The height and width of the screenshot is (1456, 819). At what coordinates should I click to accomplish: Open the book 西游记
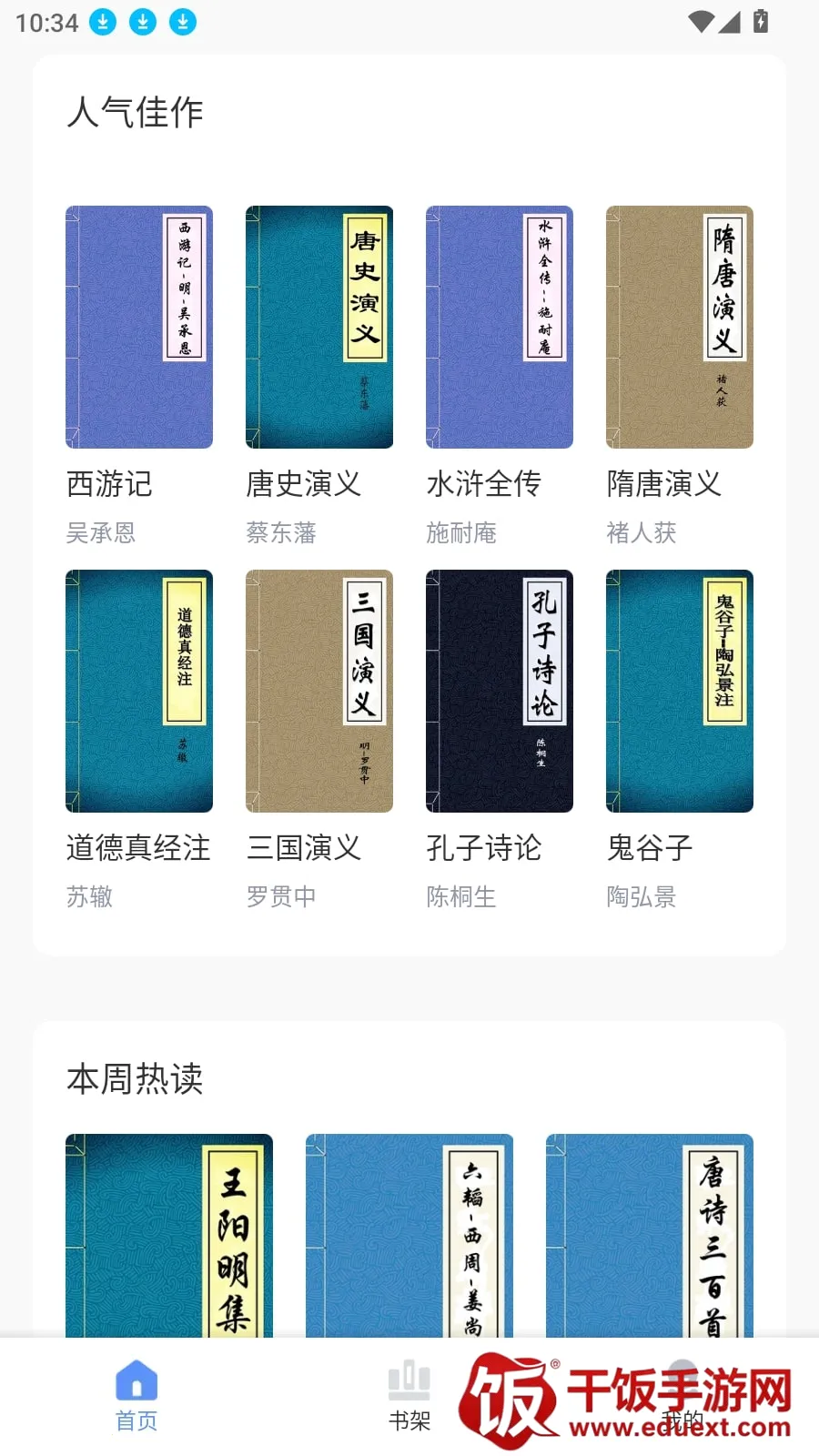click(x=139, y=328)
